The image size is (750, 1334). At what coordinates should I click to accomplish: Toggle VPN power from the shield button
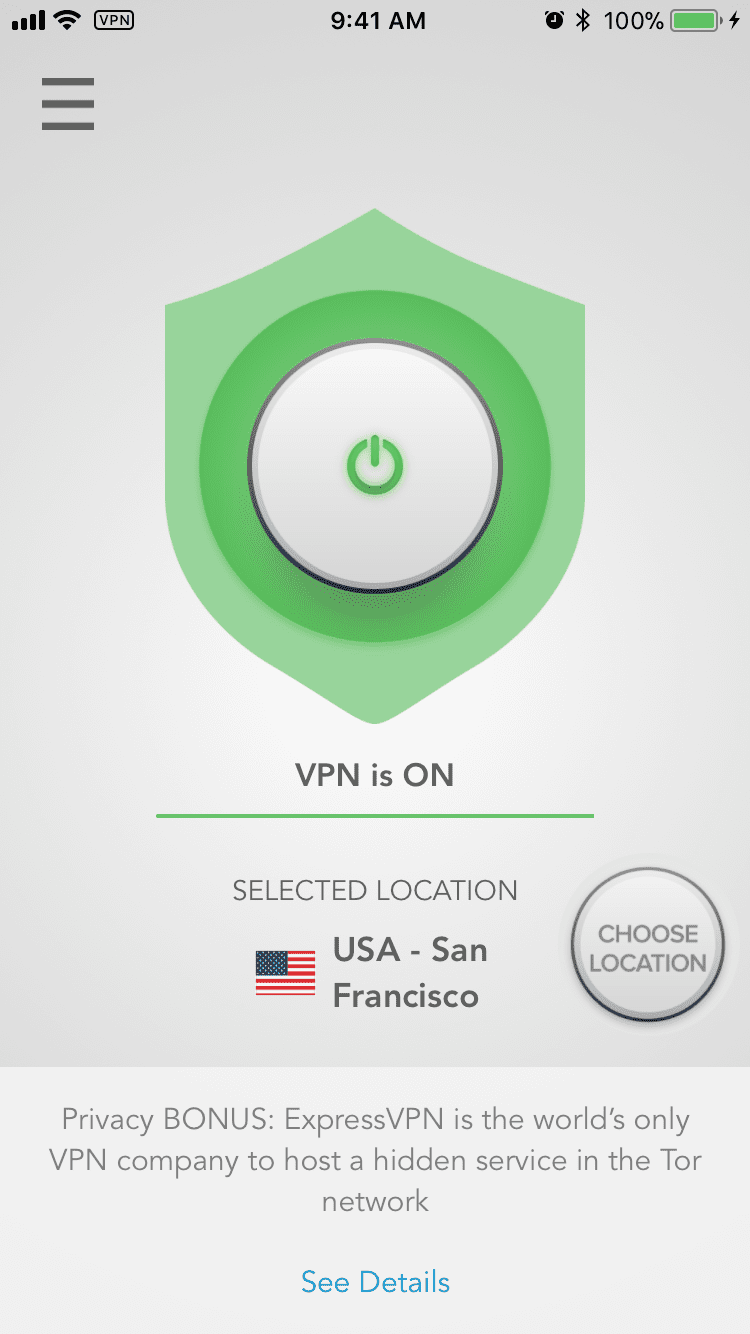coord(374,462)
